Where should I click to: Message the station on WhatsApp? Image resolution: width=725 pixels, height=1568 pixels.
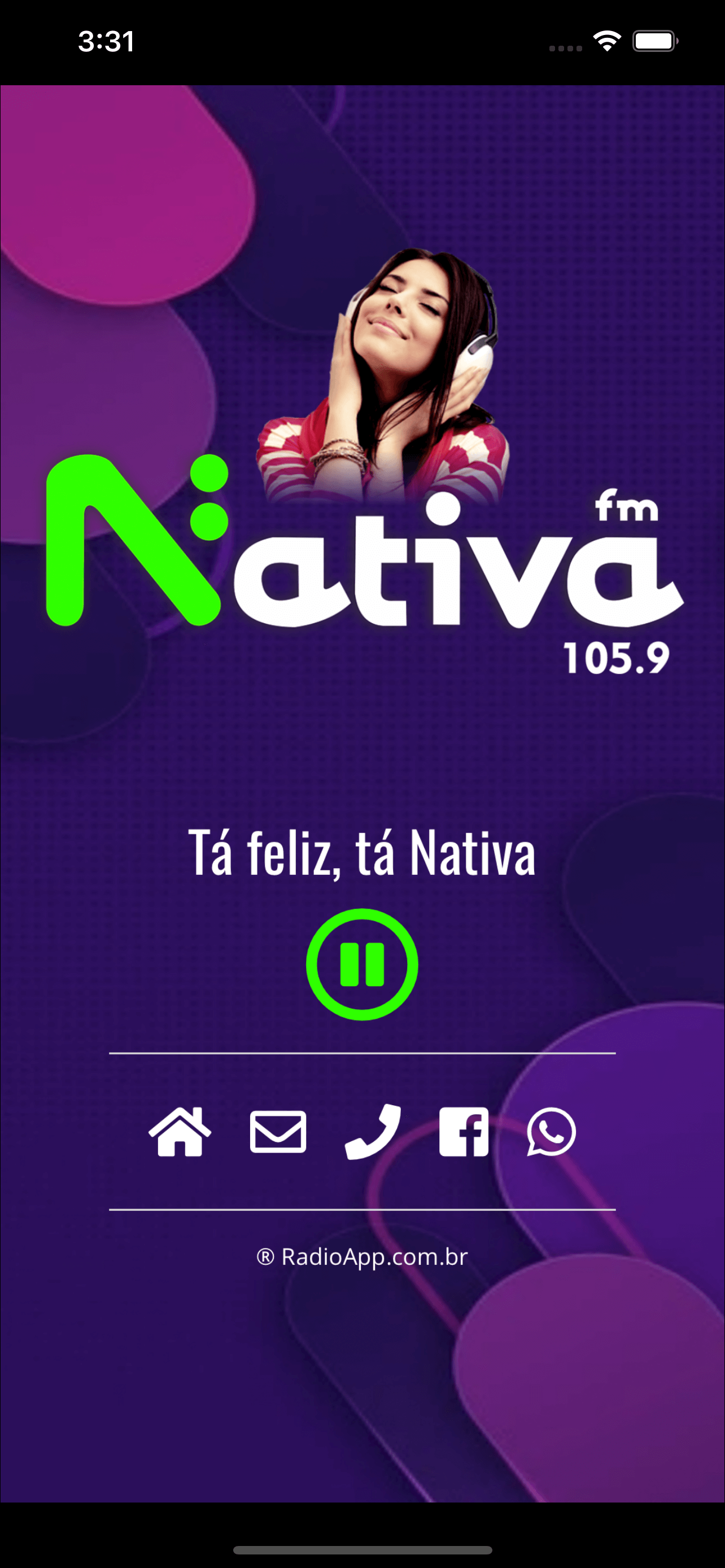pos(551,1132)
